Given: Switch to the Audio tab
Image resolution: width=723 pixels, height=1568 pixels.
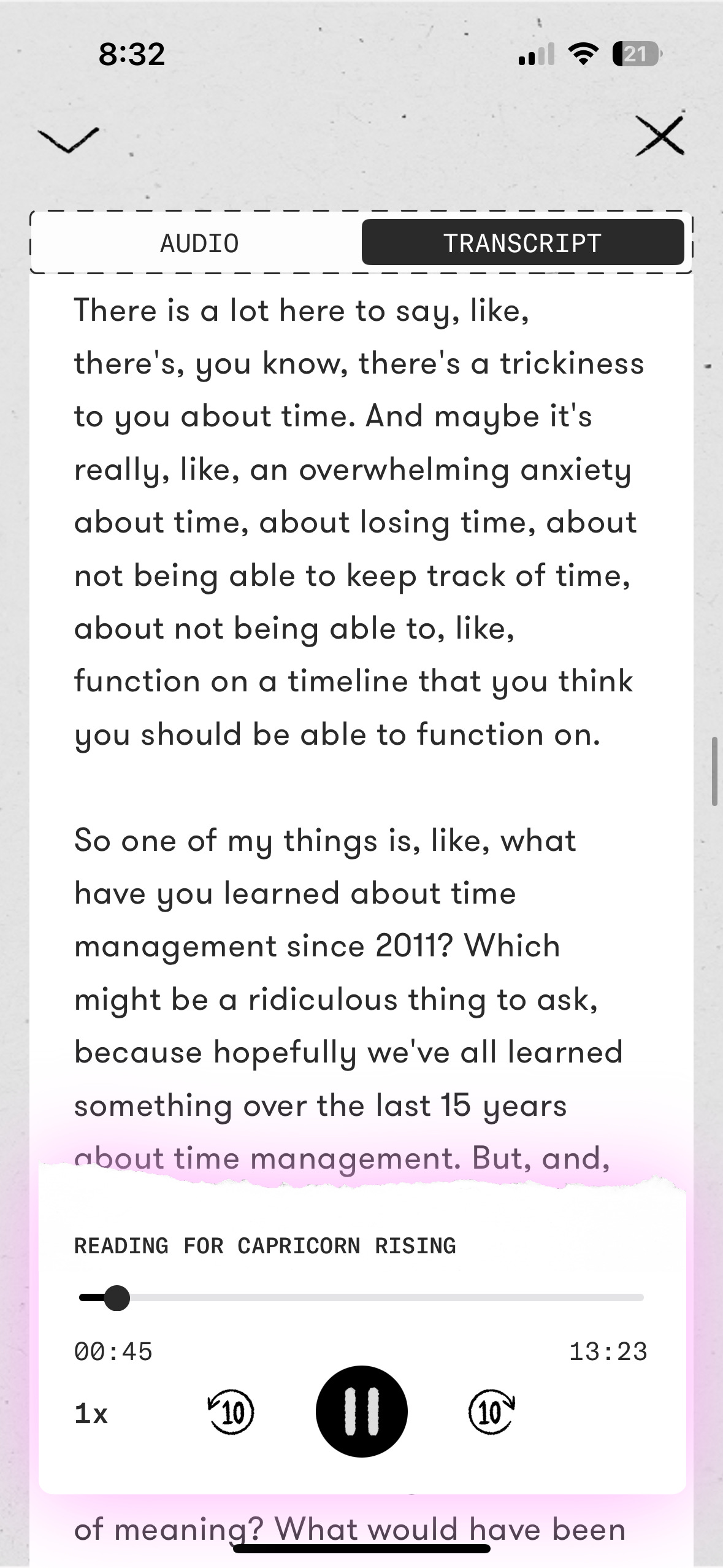Looking at the screenshot, I should (x=199, y=243).
